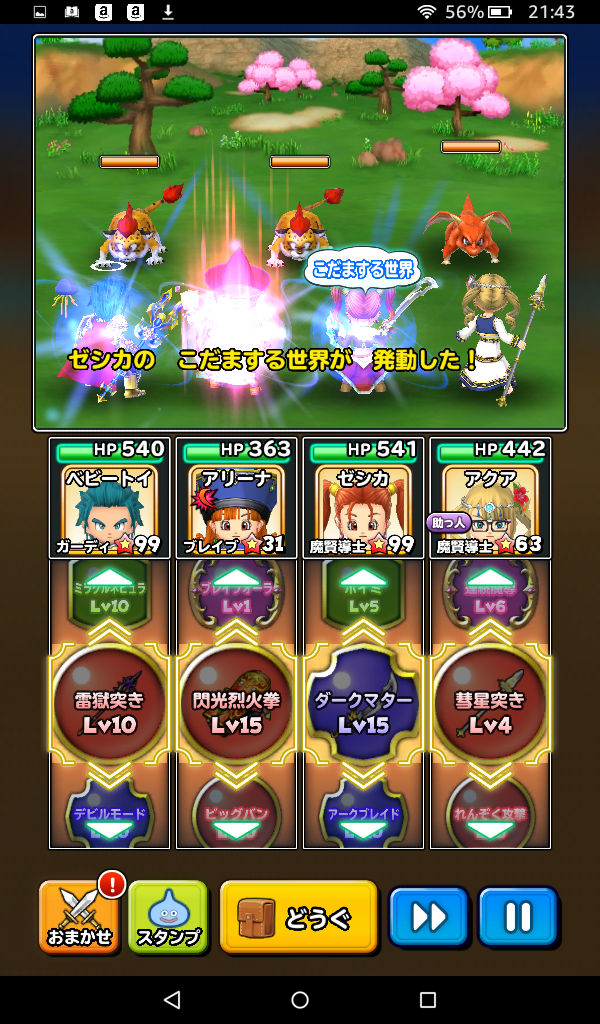The image size is (600, 1024).
Task: Choose the れんぞく攻撃 skill below
Action: coord(490,820)
